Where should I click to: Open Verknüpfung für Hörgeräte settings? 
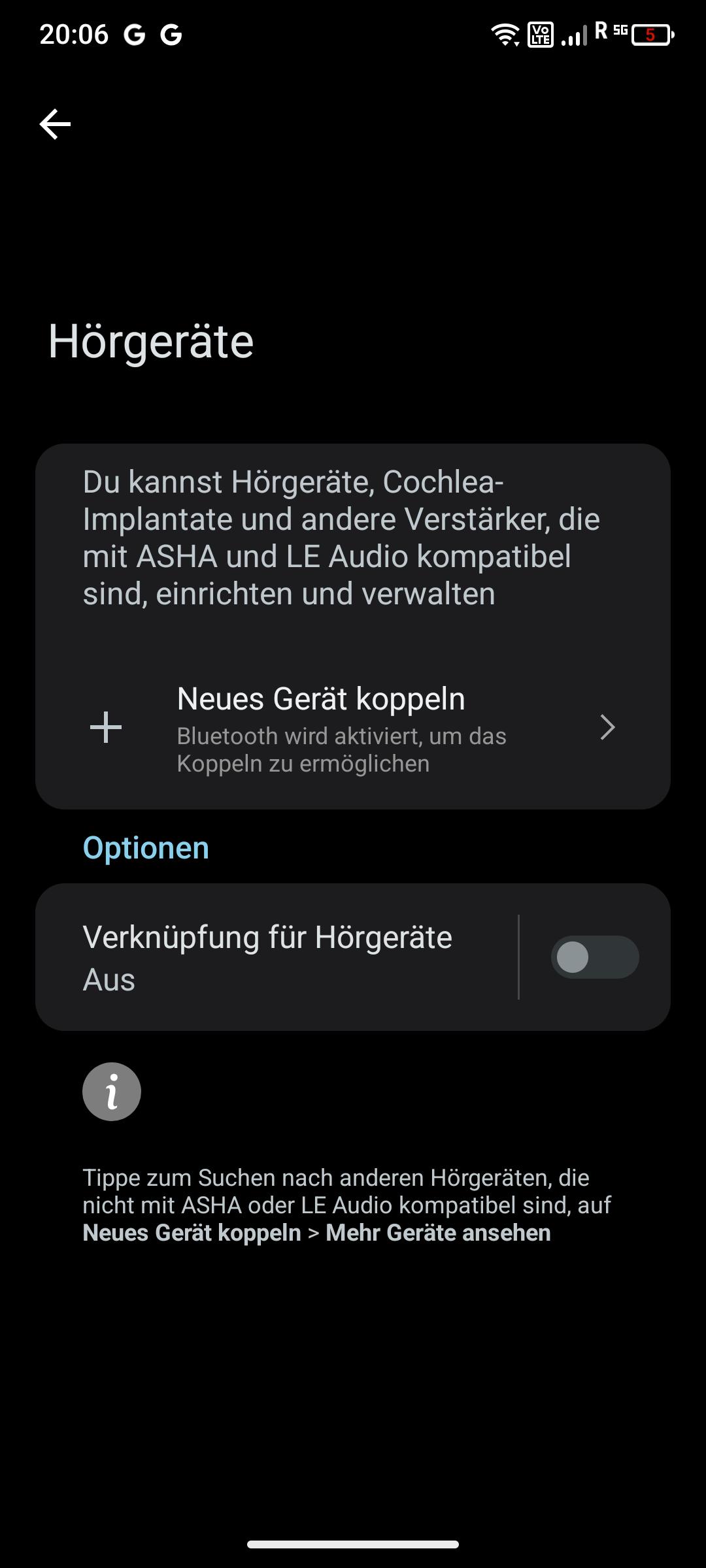click(275, 957)
